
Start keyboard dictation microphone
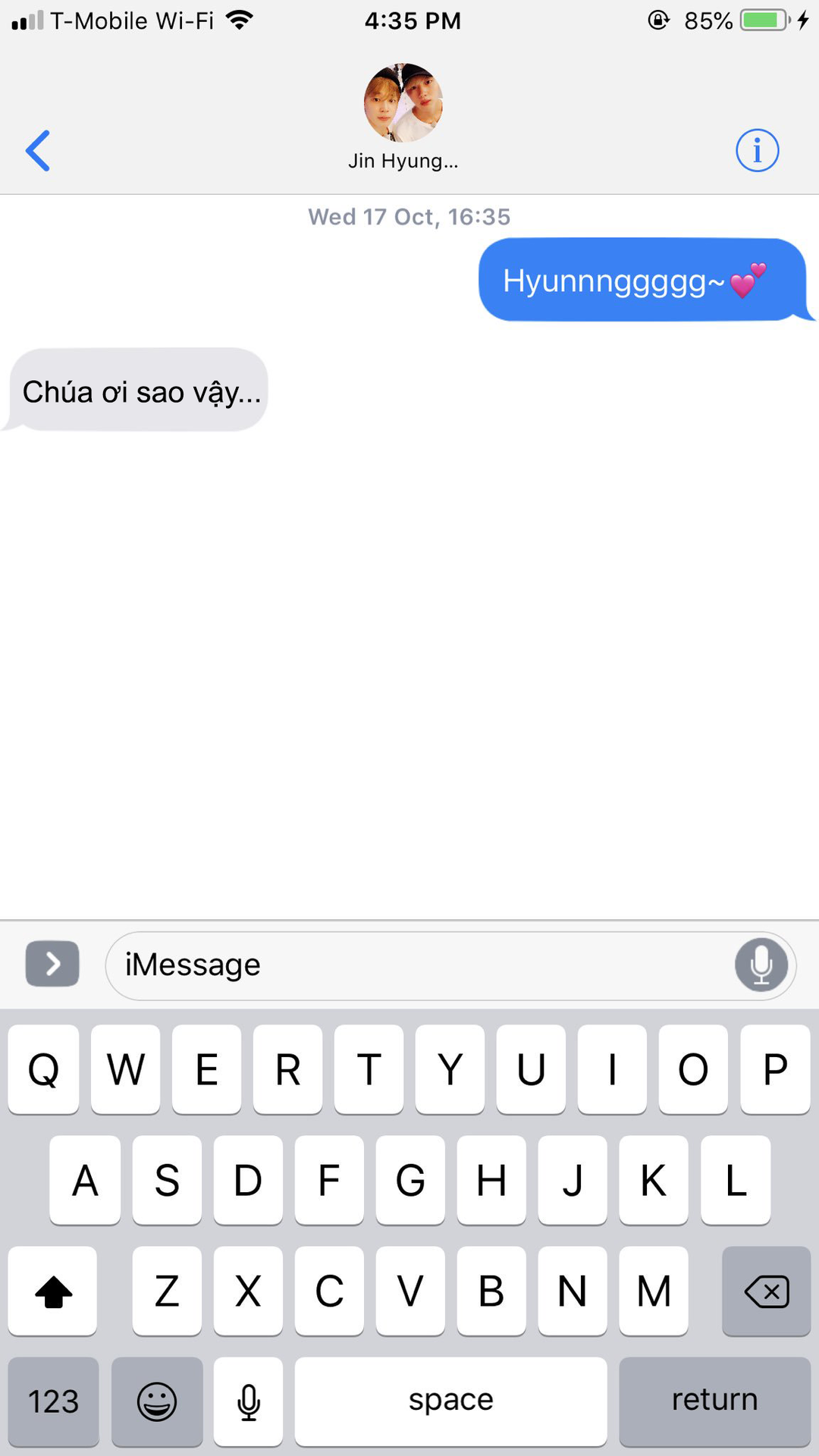(x=248, y=1401)
